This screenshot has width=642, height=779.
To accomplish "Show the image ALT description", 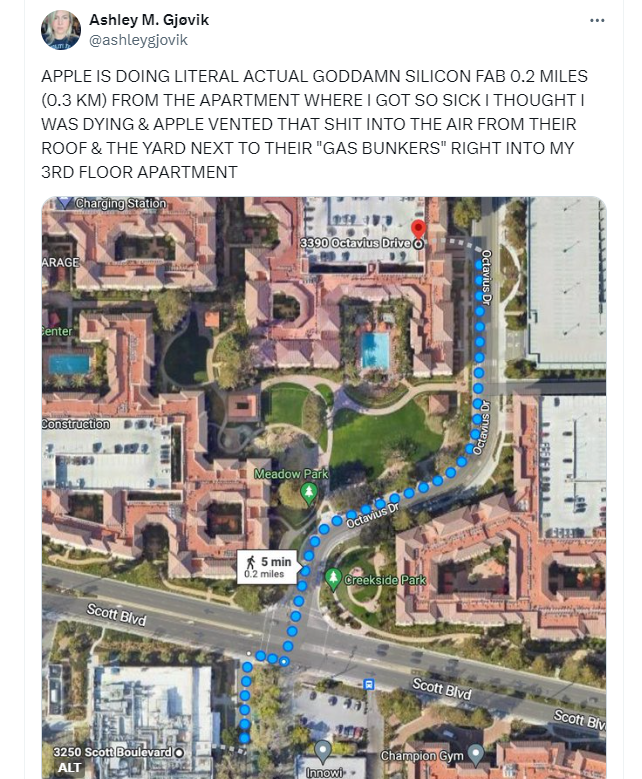I will (x=69, y=767).
